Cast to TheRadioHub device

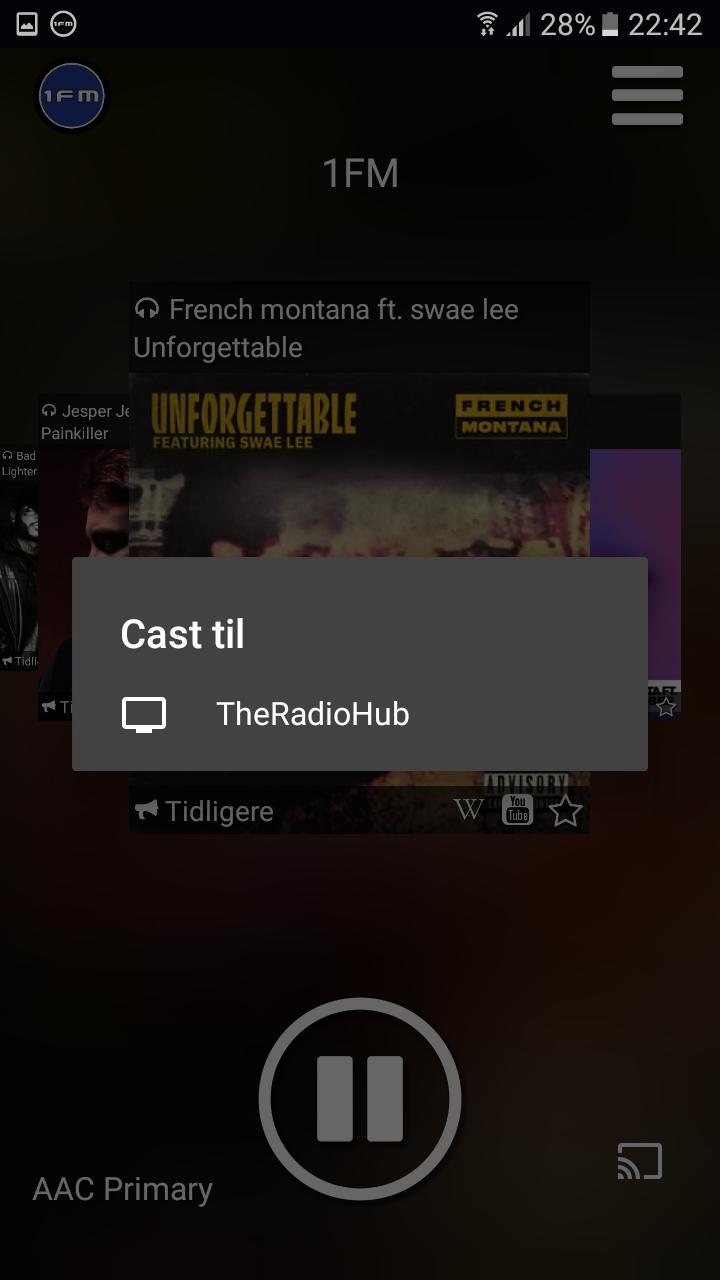coord(312,714)
